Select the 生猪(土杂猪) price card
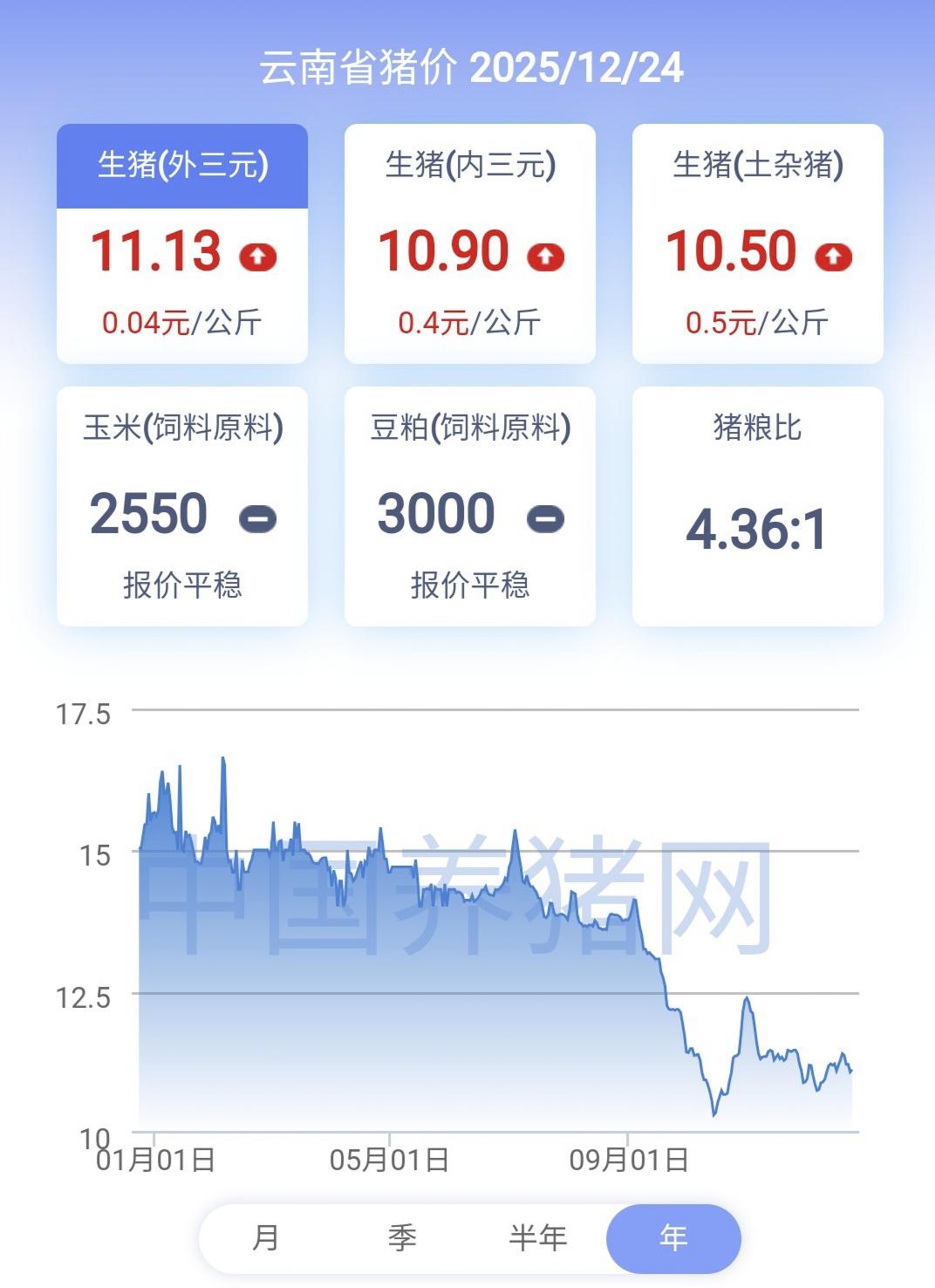Image resolution: width=935 pixels, height=1288 pixels. click(757, 243)
